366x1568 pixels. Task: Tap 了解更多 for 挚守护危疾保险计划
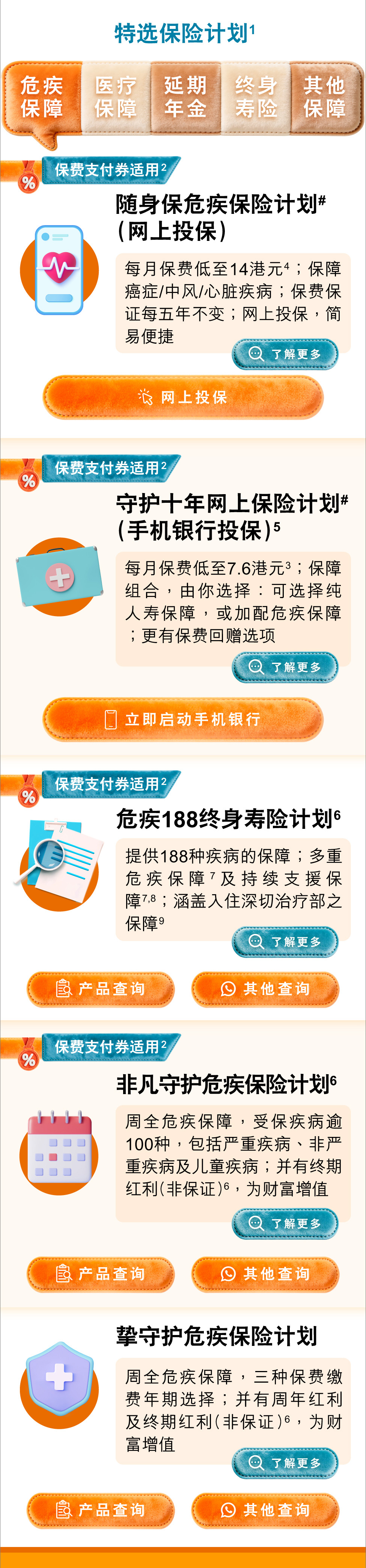tap(285, 1463)
